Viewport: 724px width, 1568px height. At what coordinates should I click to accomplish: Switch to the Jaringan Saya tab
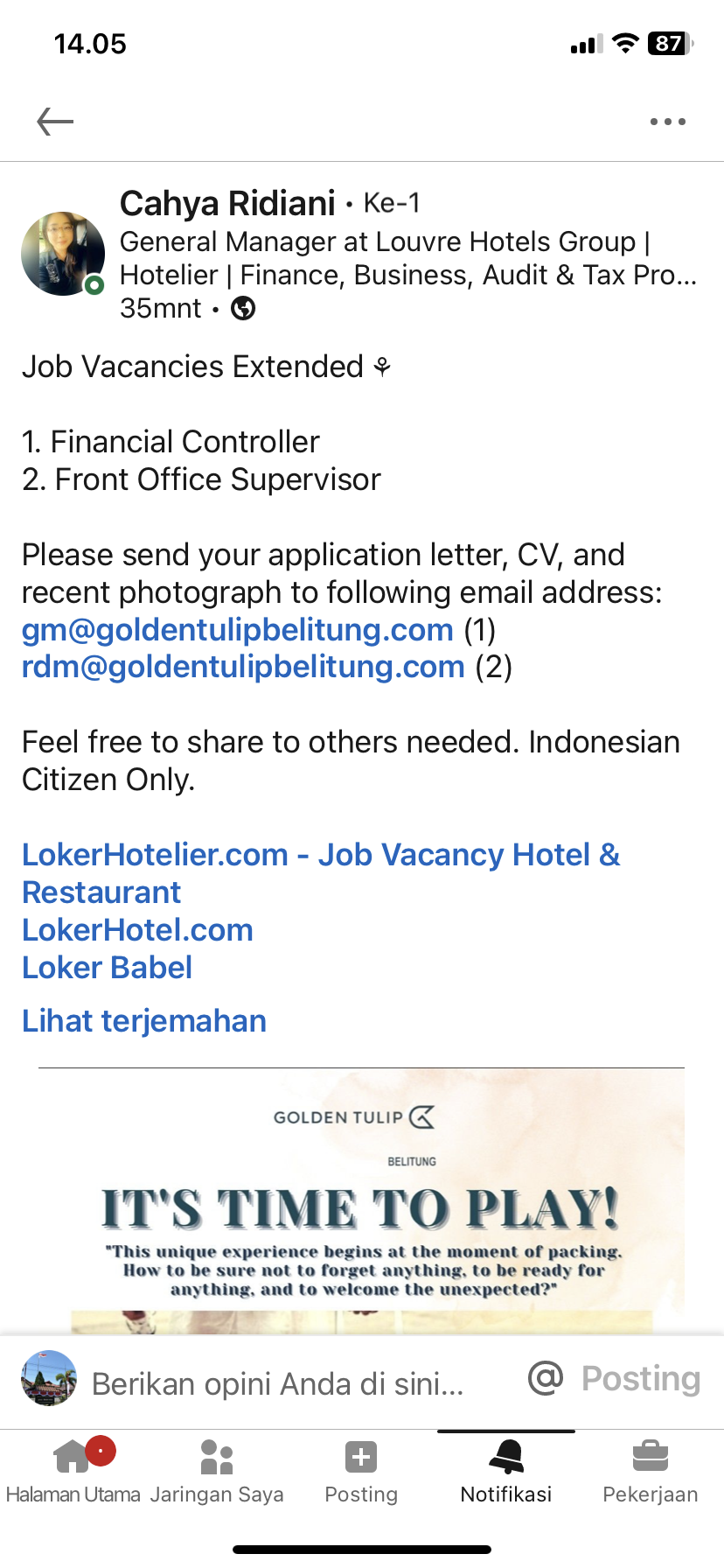click(217, 1470)
